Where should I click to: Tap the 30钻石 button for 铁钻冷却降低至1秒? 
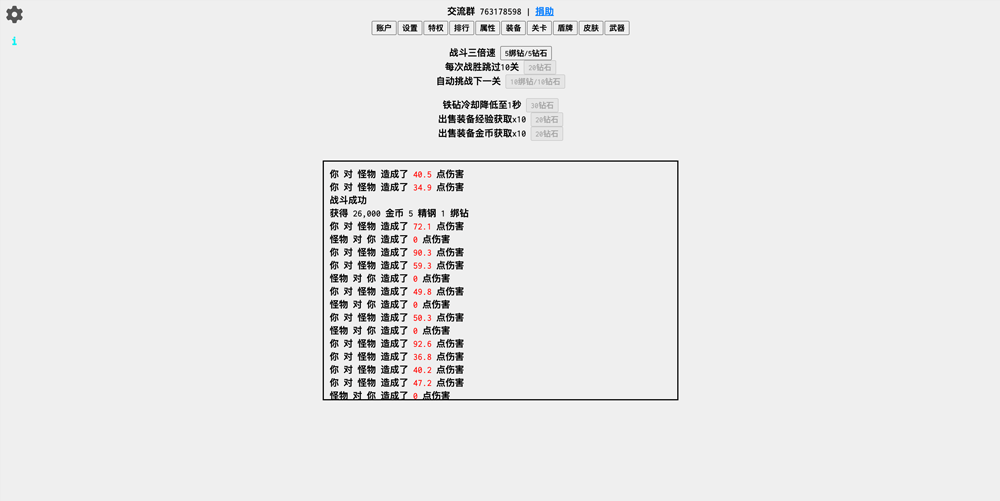pos(542,105)
